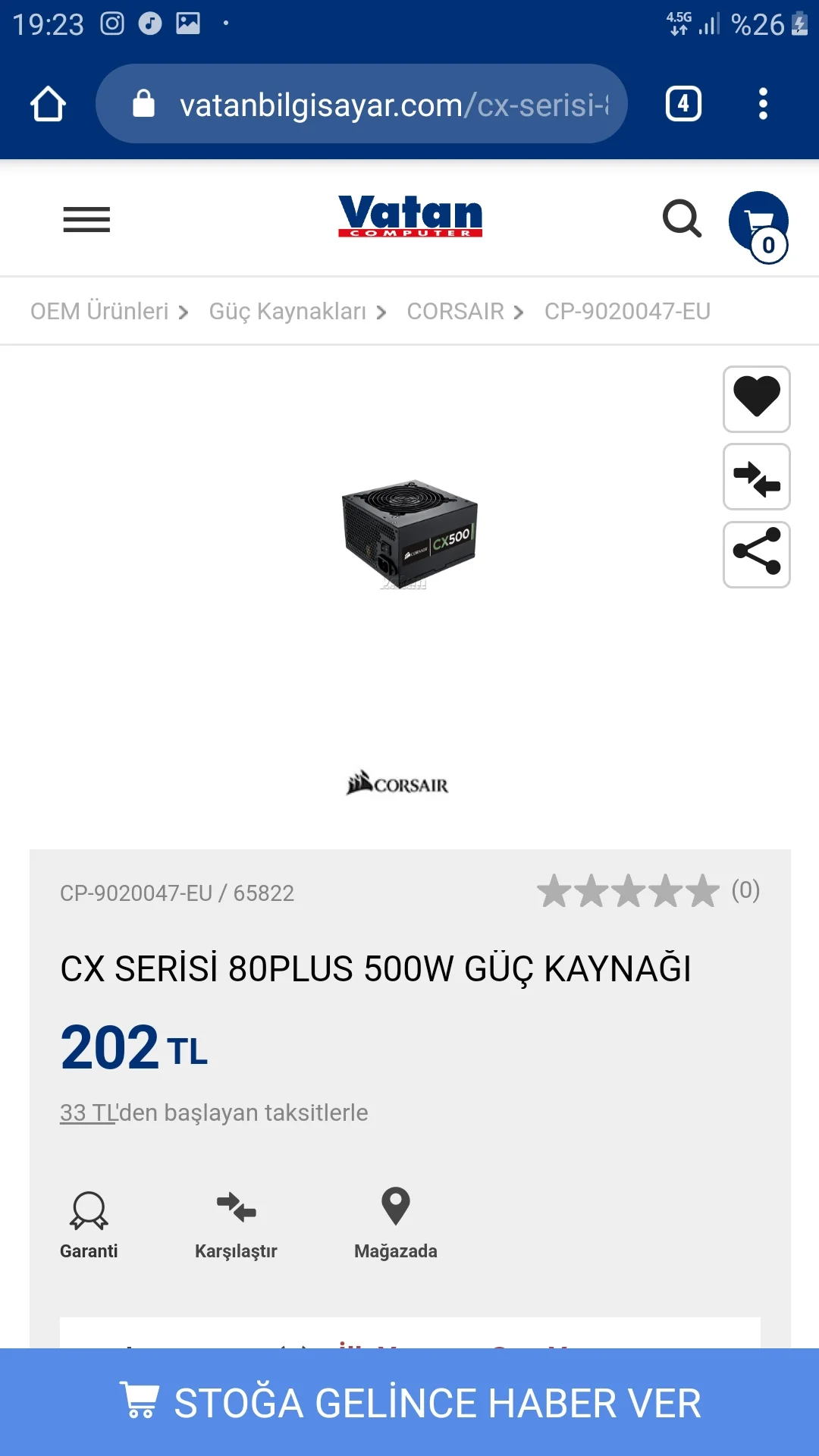Open CORSAIR breadcrumb category
This screenshot has height=1456, width=819.
[455, 312]
